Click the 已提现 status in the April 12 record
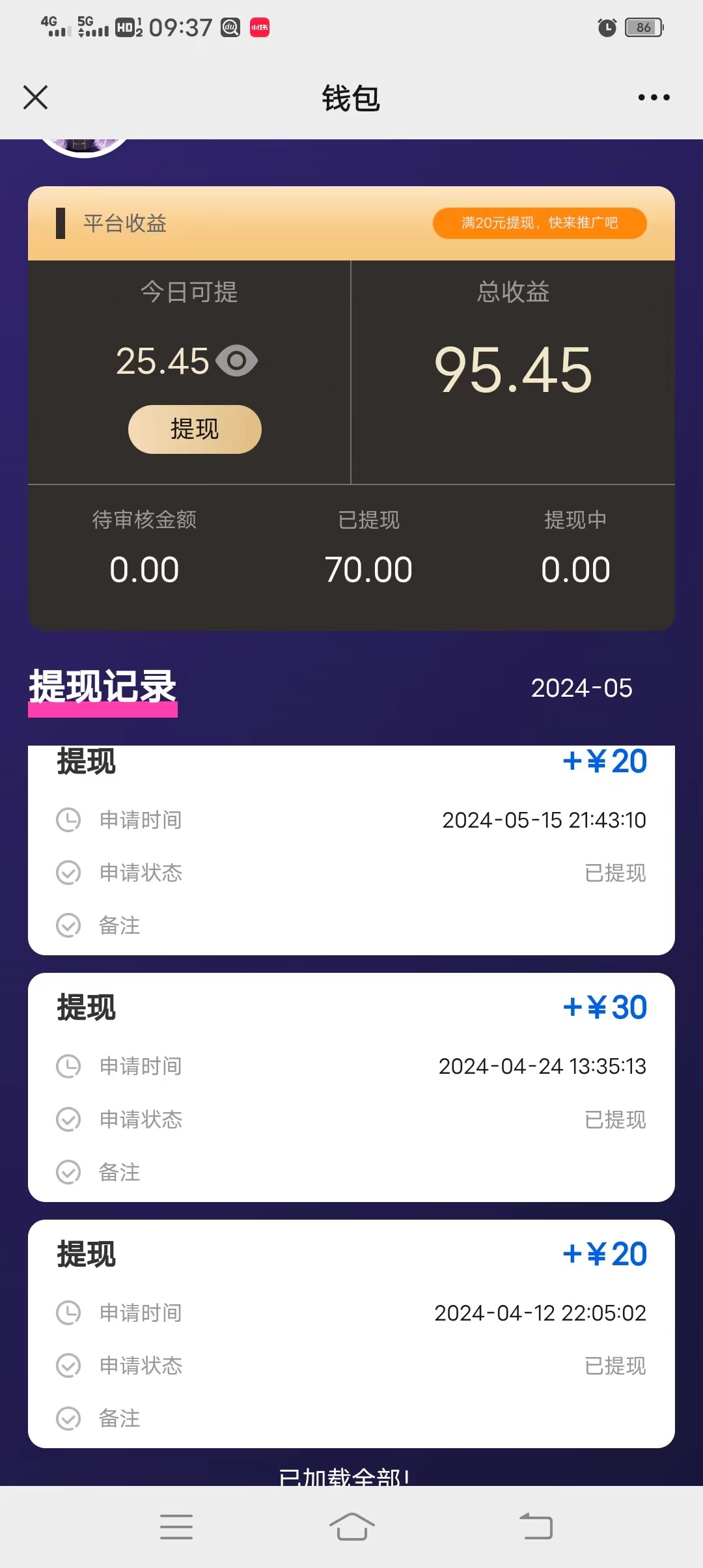 616,1365
